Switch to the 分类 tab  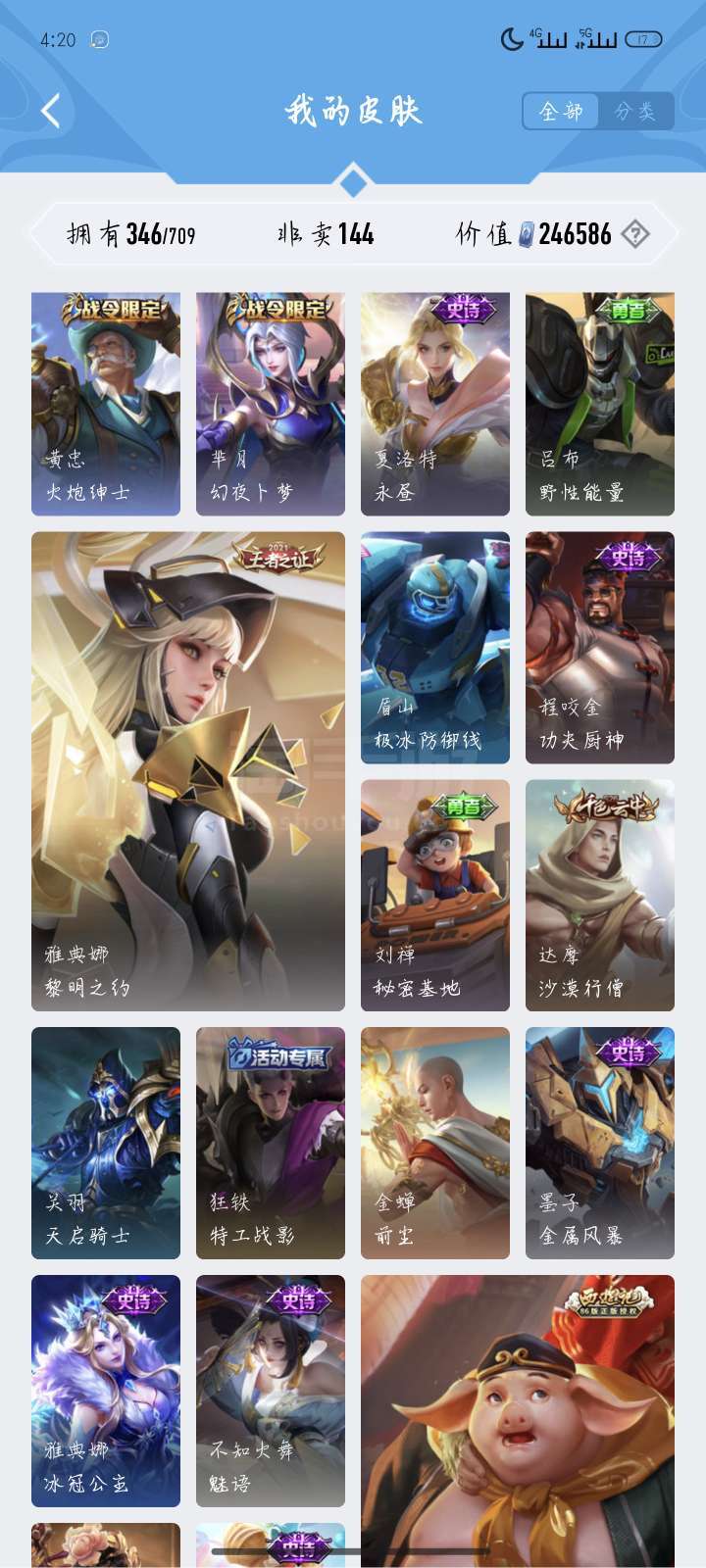click(x=635, y=111)
